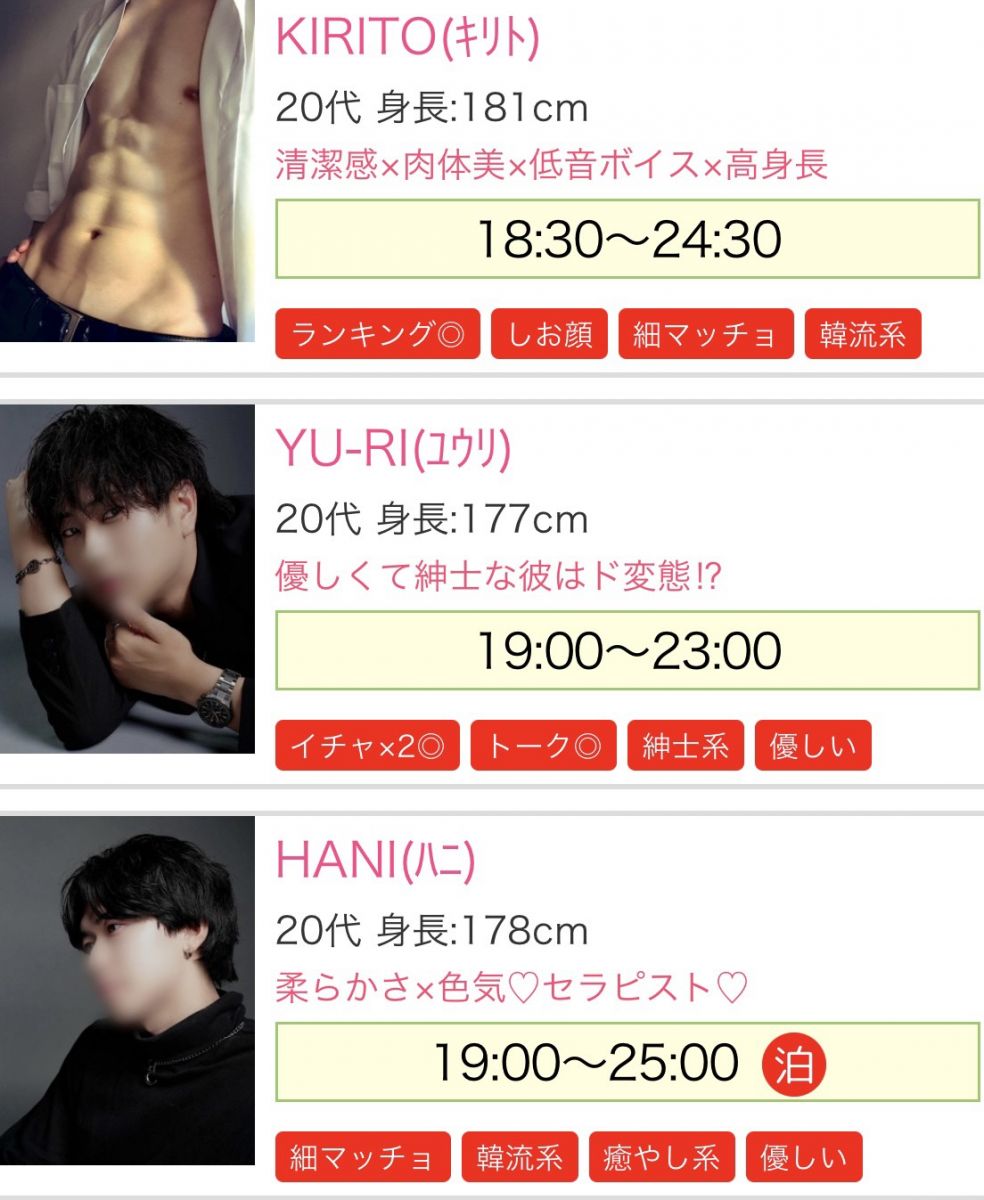984x1200 pixels.
Task: Select the 癒やし系 tag under HANI
Action: (x=662, y=1157)
